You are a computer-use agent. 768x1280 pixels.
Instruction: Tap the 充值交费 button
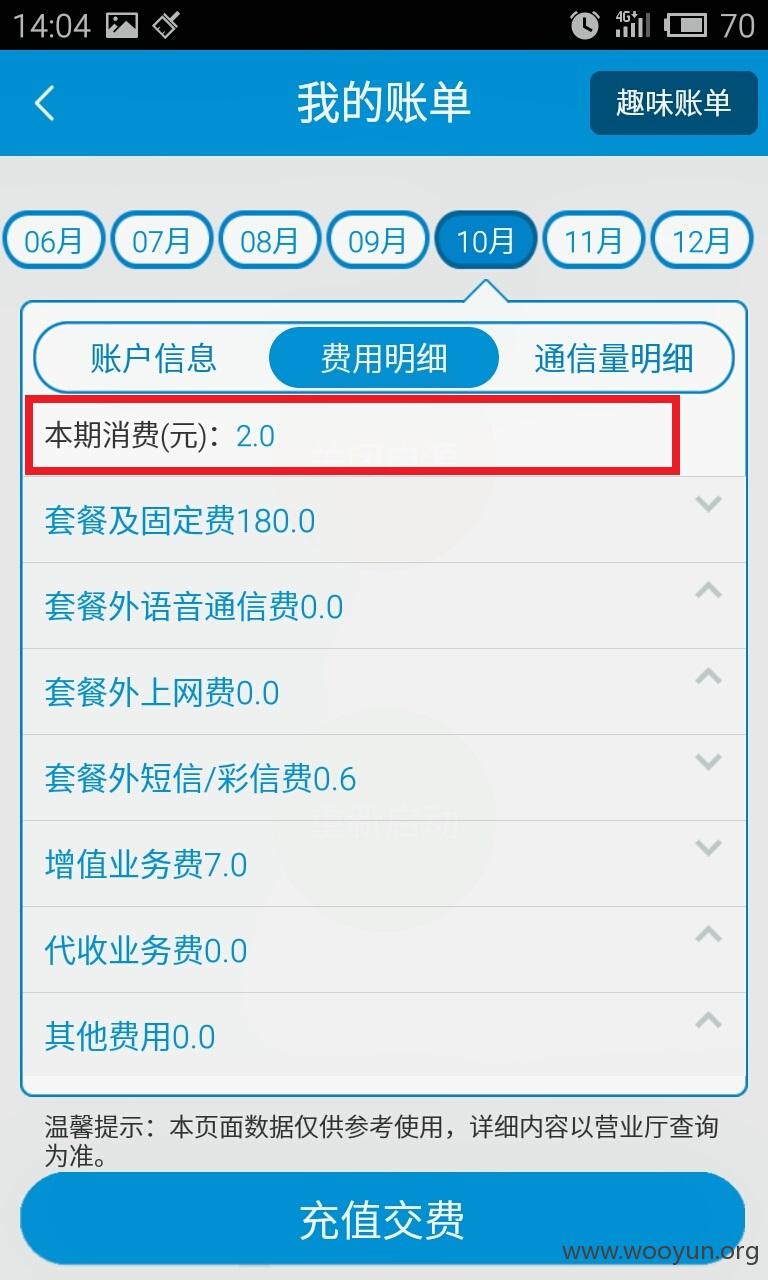(x=383, y=1220)
